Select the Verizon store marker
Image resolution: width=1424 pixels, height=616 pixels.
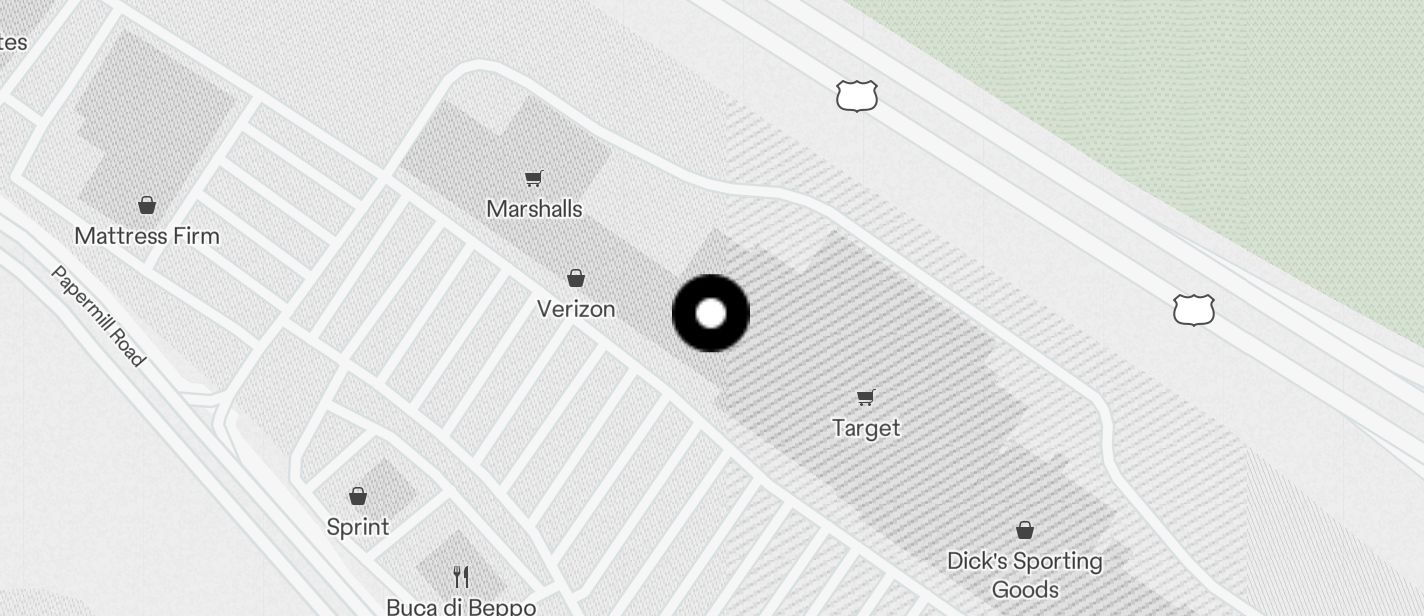[576, 279]
